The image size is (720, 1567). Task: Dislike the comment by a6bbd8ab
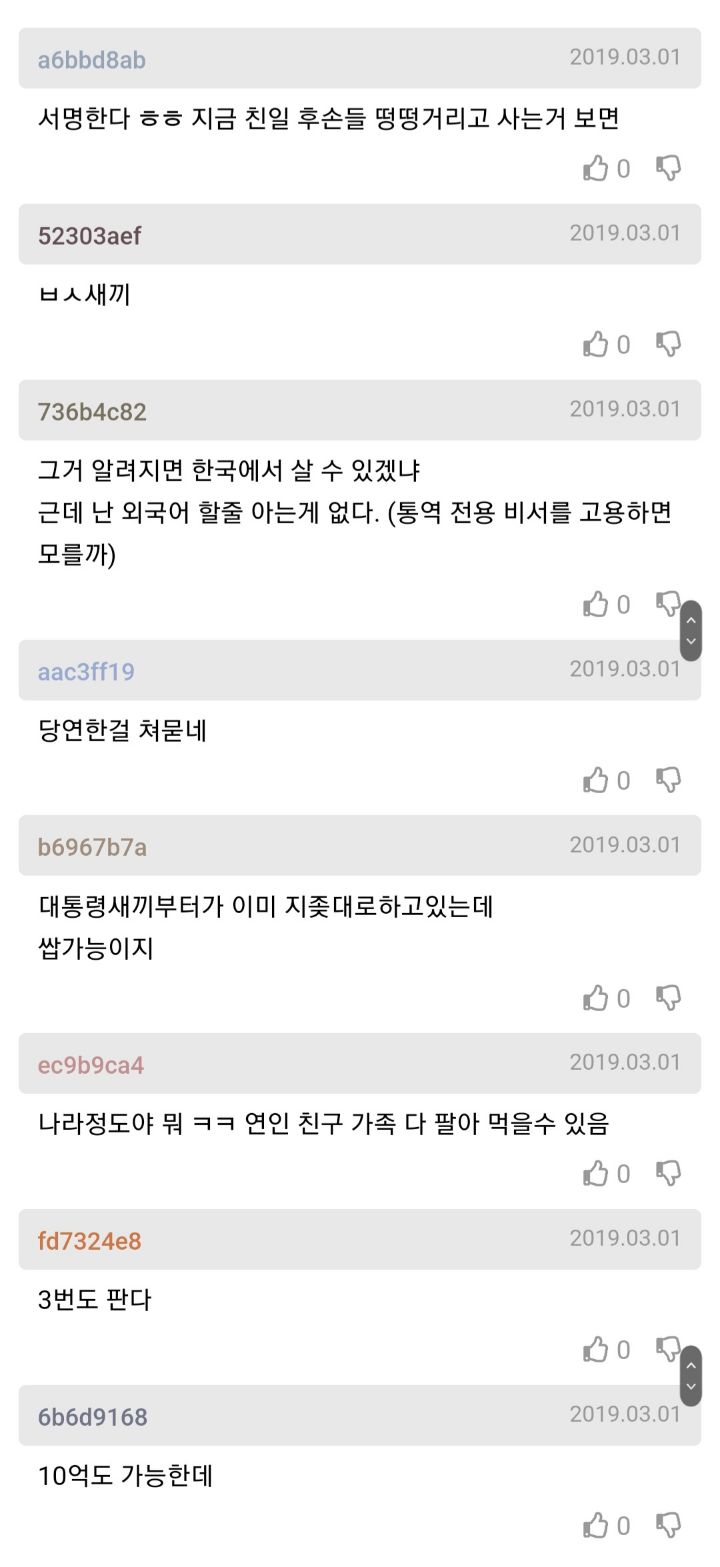(x=668, y=168)
